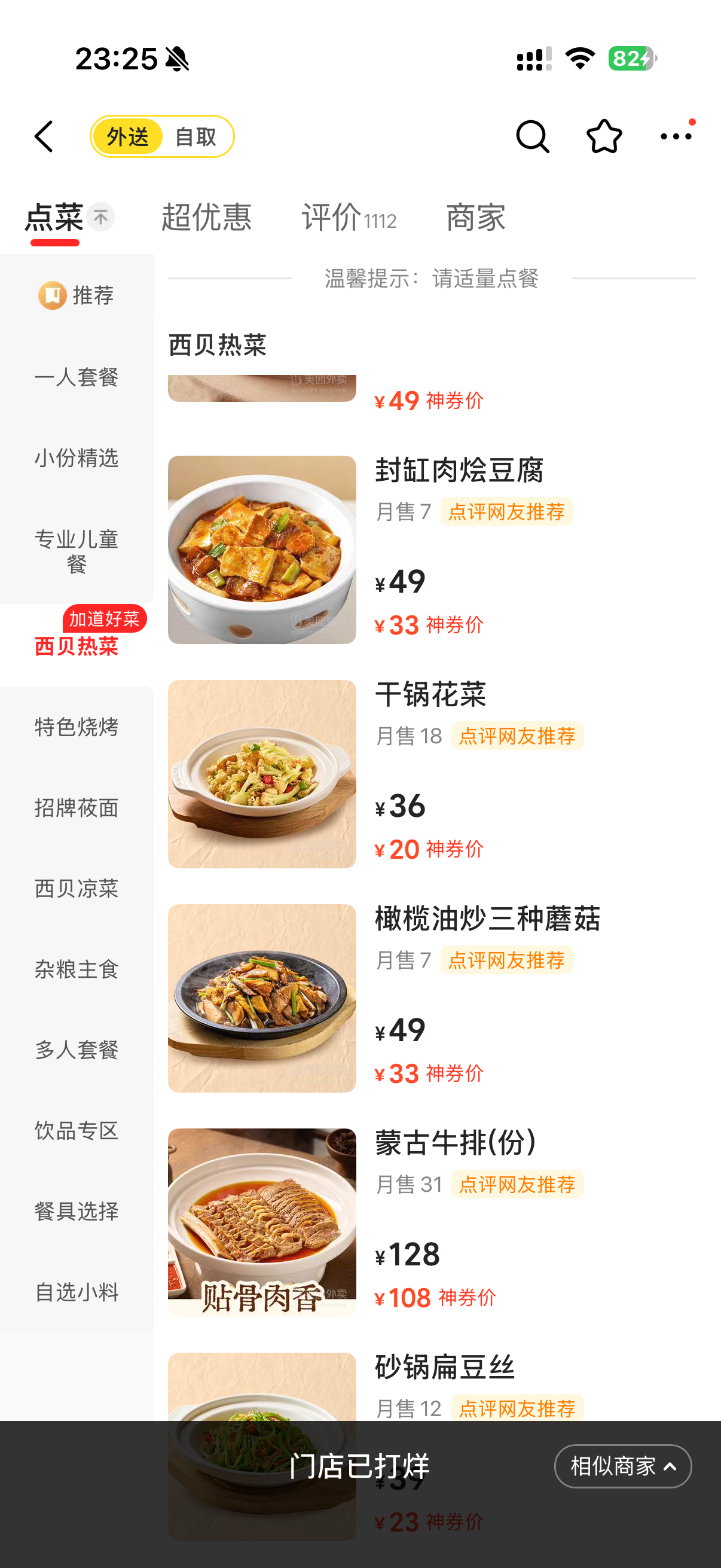Switch pickup mode to 自取
Viewport: 721px width, 1568px height.
coord(196,136)
